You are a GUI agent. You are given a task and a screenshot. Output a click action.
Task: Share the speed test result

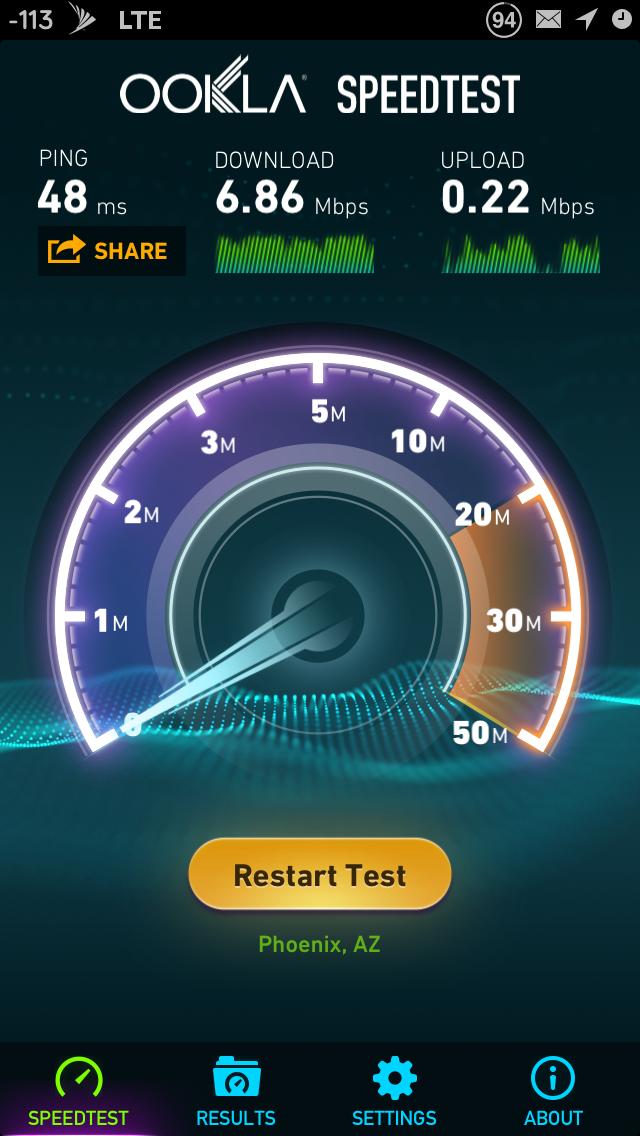112,251
